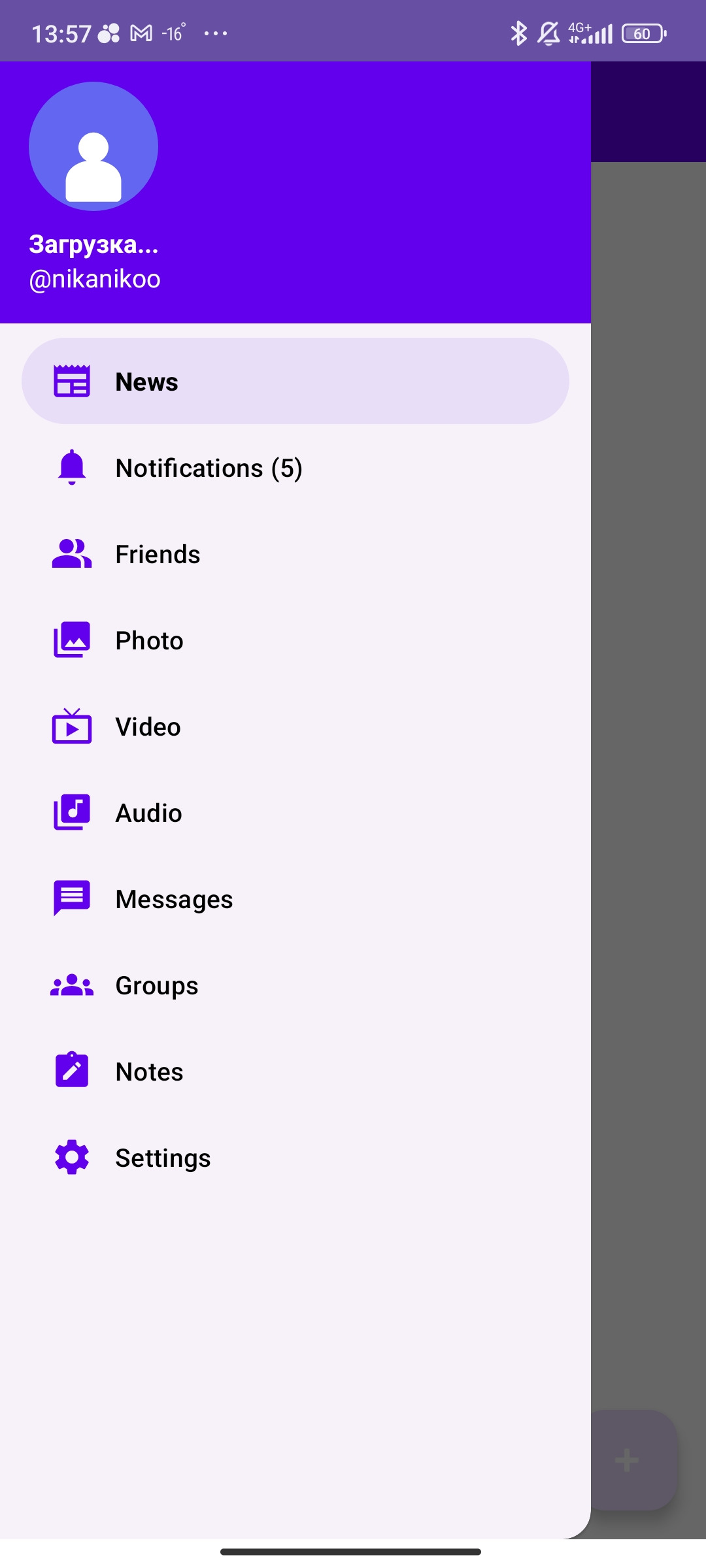Open the News section
Screen dimensions: 706x1568
point(294,382)
